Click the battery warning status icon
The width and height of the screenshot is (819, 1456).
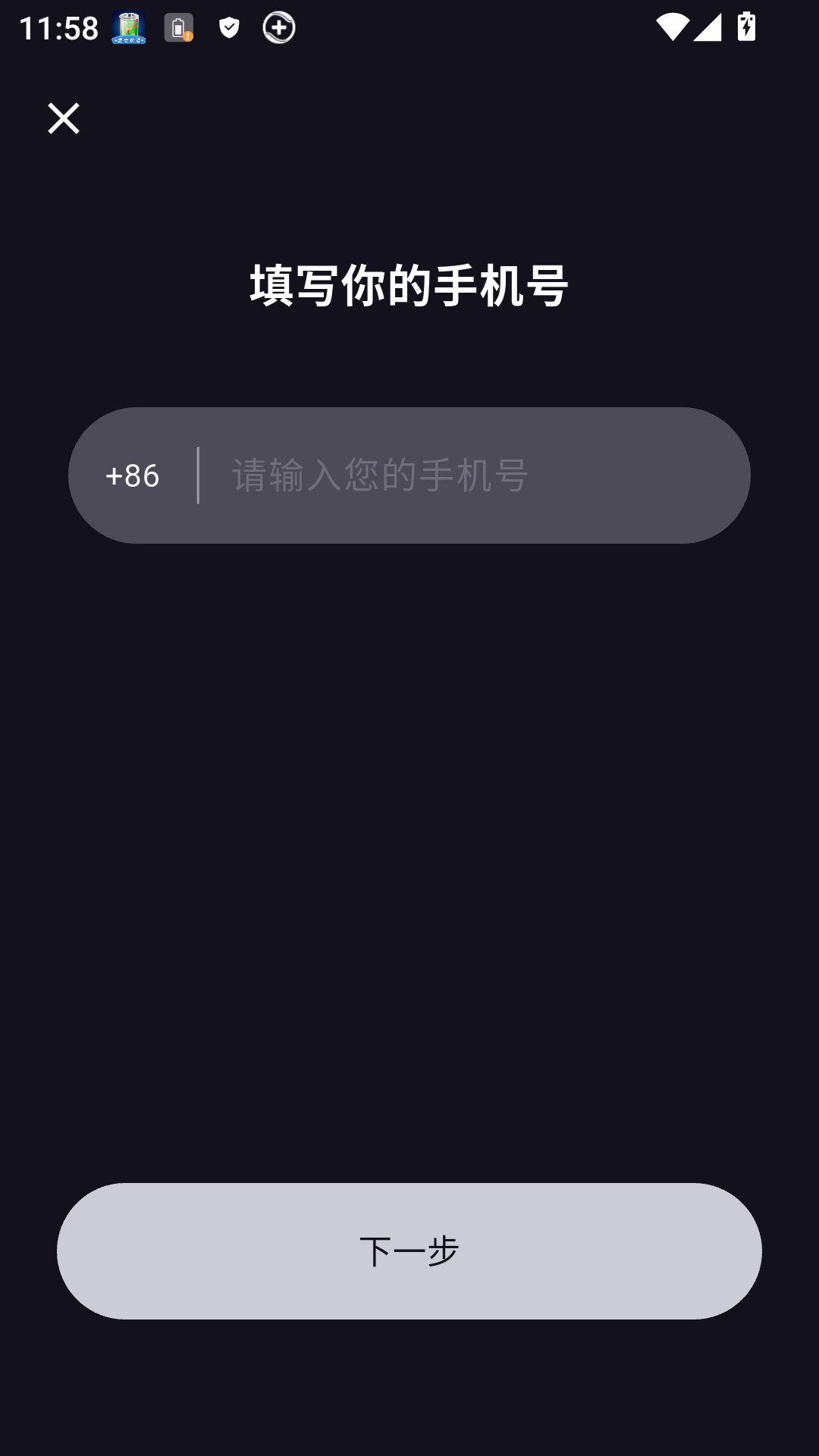point(178,28)
